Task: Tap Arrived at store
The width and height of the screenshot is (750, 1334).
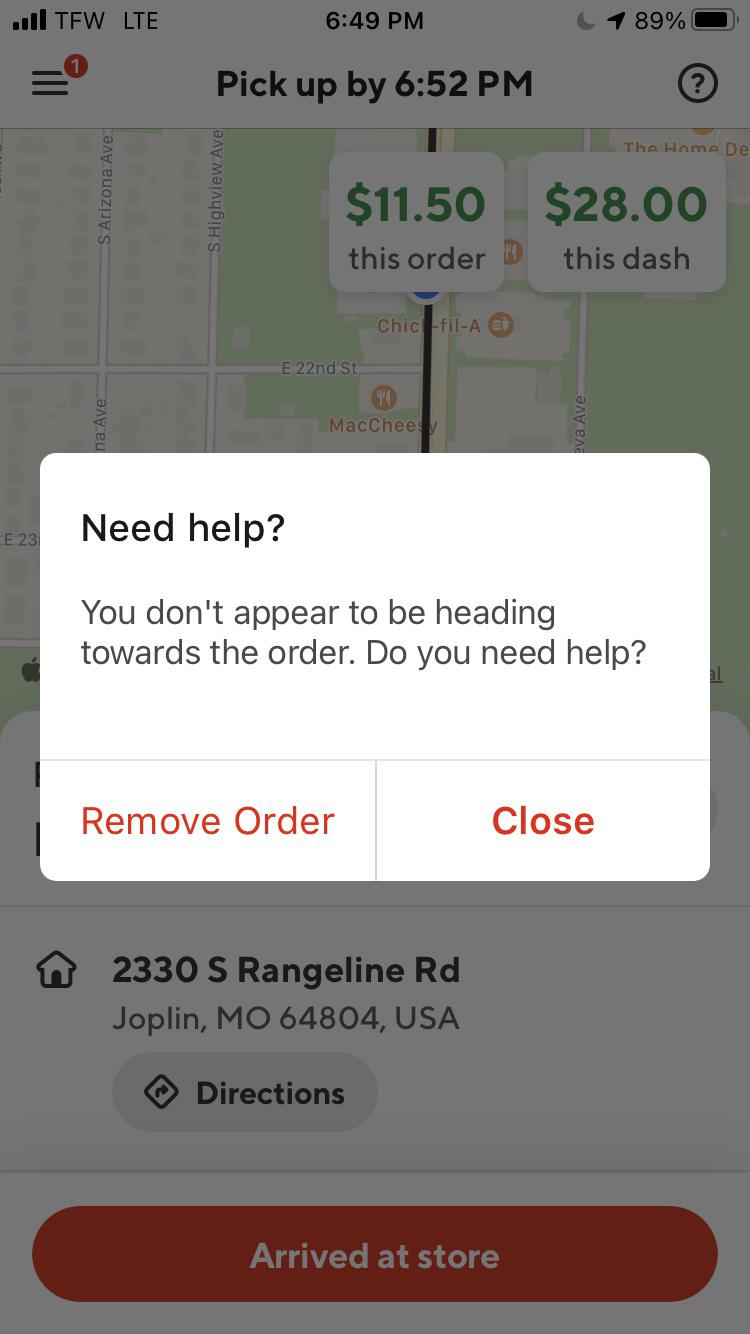Action: pyautogui.click(x=374, y=1255)
